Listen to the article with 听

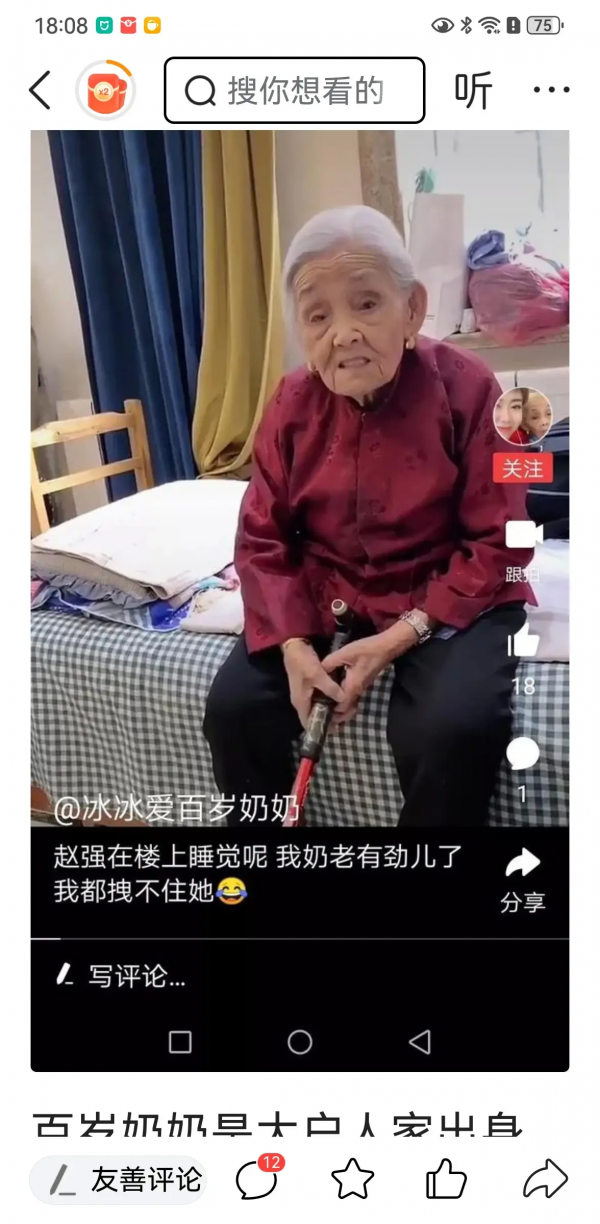473,91
